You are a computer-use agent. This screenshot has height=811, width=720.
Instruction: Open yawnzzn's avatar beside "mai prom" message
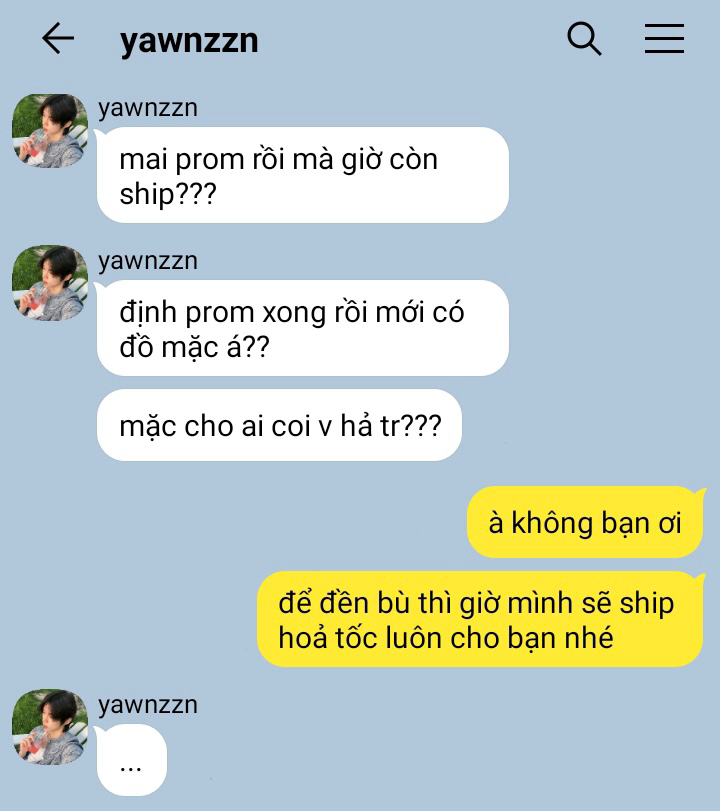tap(50, 131)
